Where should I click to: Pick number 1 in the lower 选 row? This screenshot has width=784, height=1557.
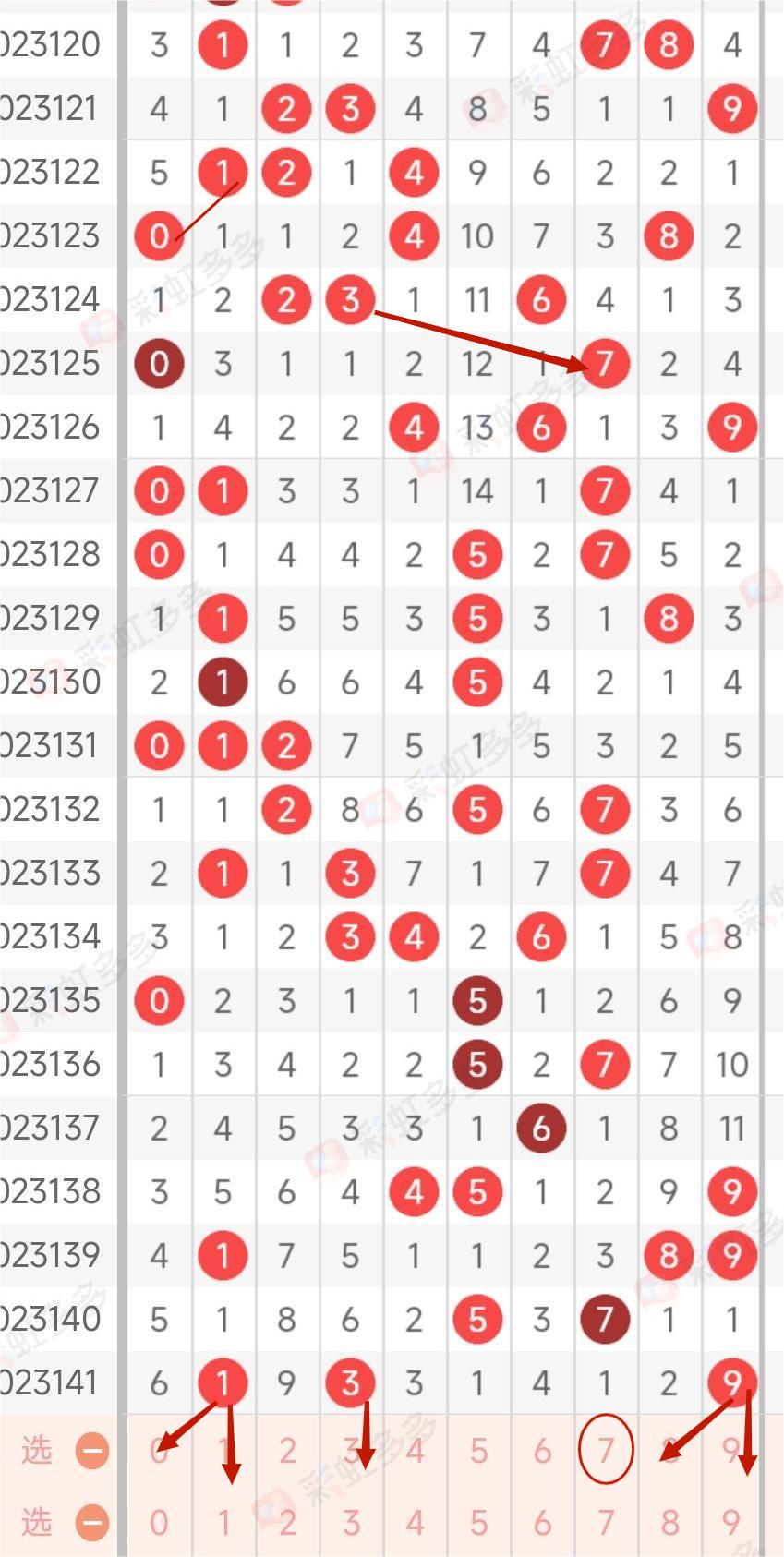[x=223, y=1522]
